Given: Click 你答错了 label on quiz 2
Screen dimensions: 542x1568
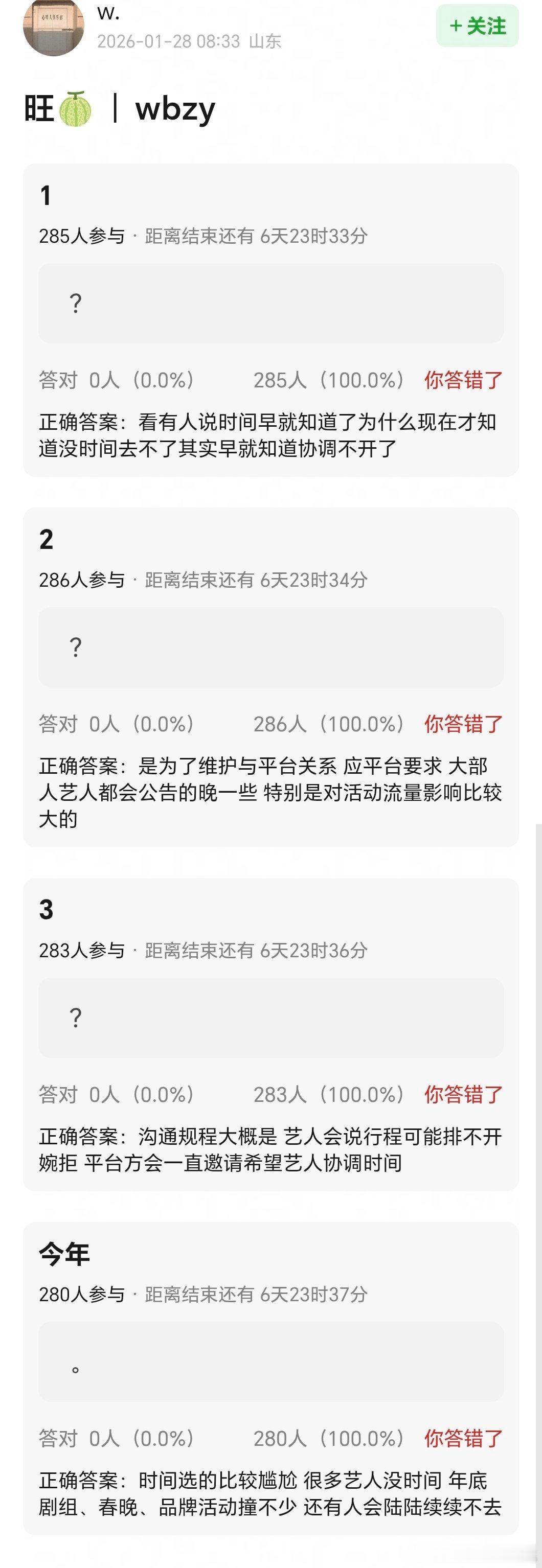Looking at the screenshot, I should (x=463, y=724).
